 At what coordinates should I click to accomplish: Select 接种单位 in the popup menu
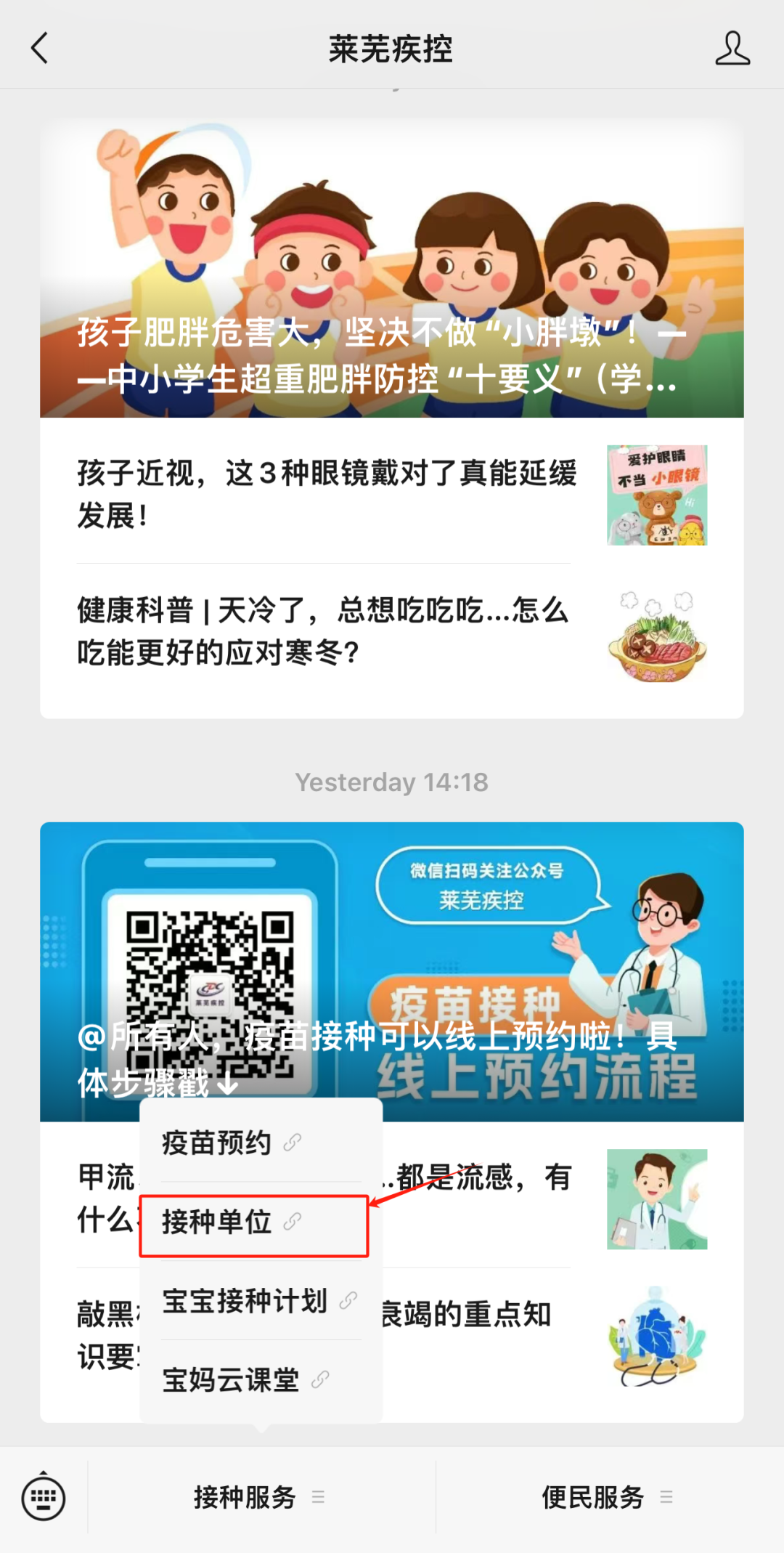click(216, 1222)
